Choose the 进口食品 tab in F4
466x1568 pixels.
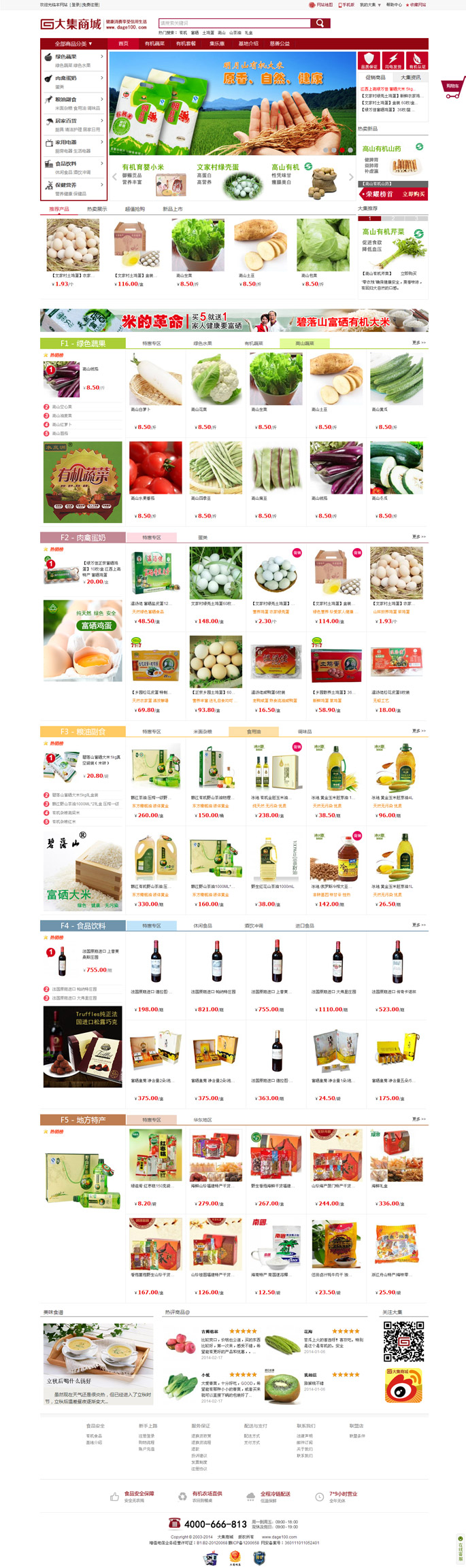pos(304,925)
